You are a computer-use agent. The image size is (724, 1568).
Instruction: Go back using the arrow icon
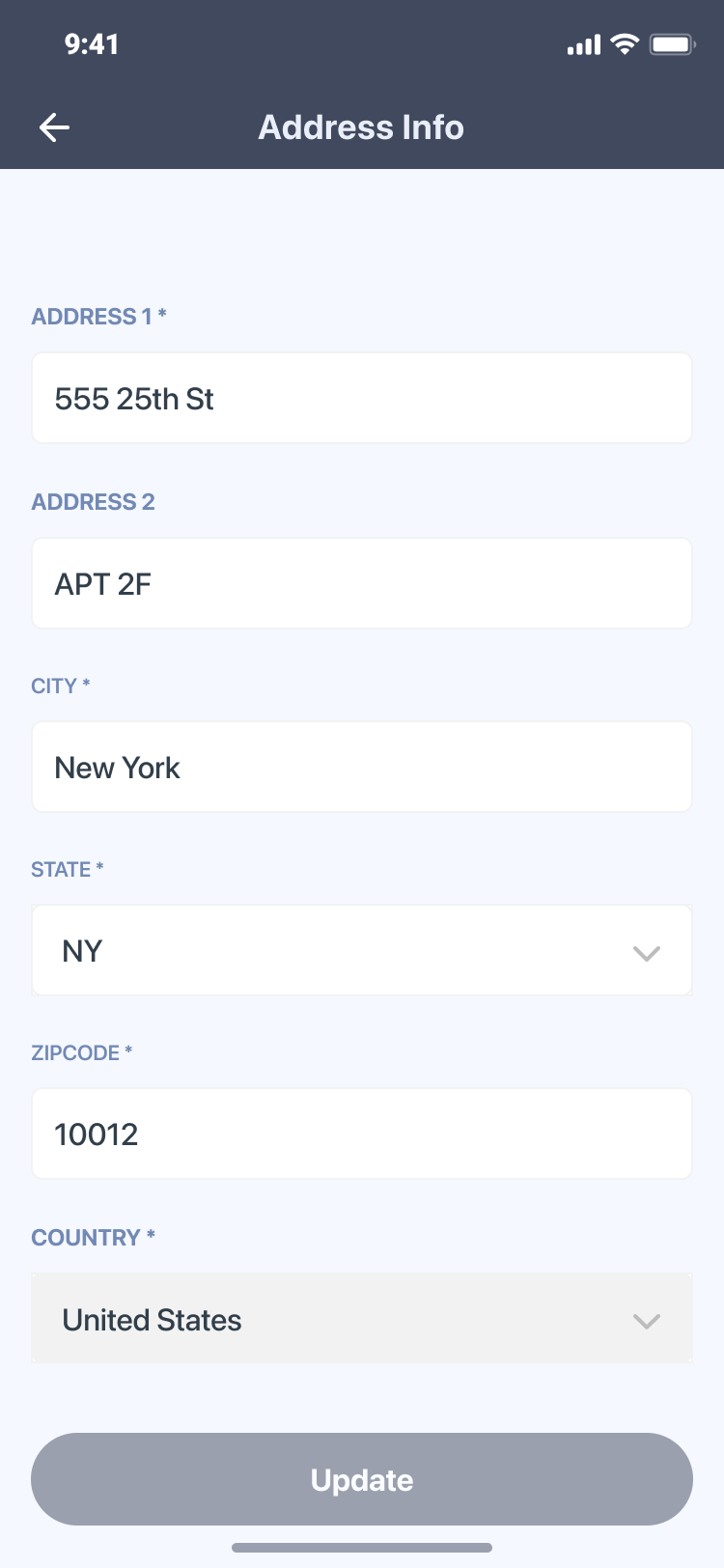[x=54, y=127]
